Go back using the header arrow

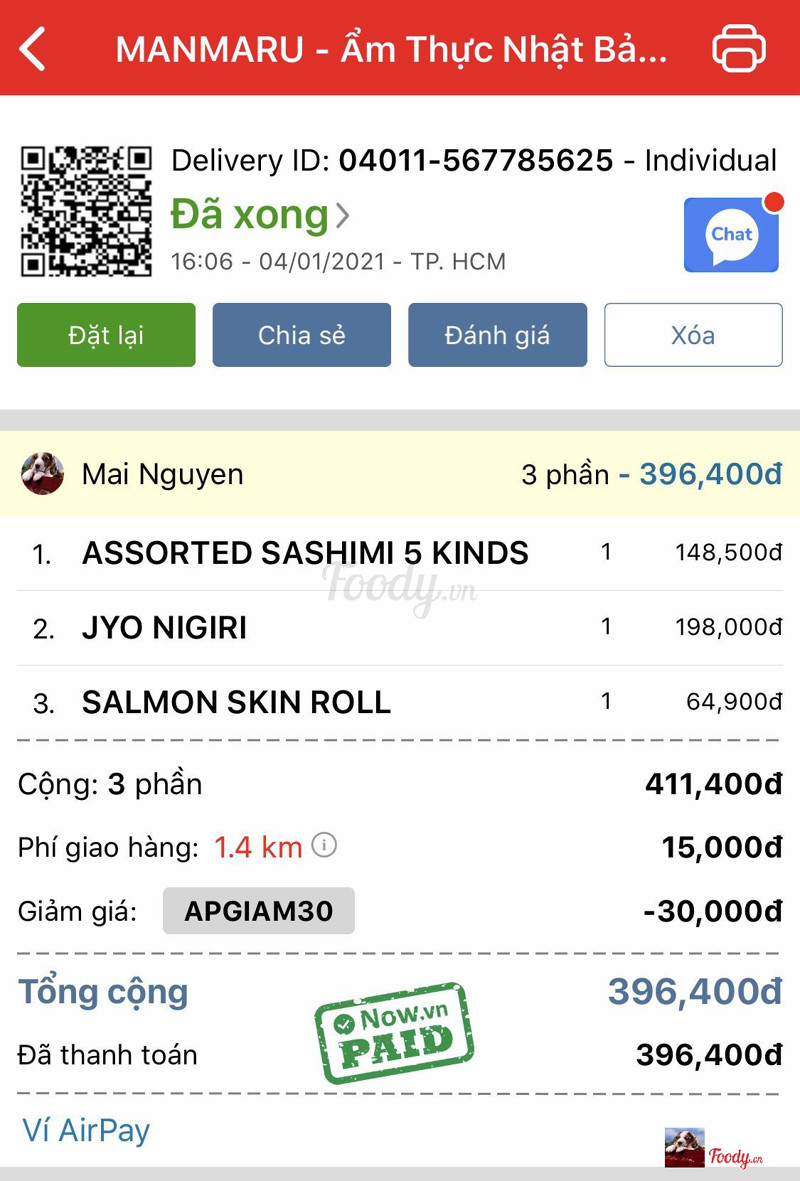33,48
